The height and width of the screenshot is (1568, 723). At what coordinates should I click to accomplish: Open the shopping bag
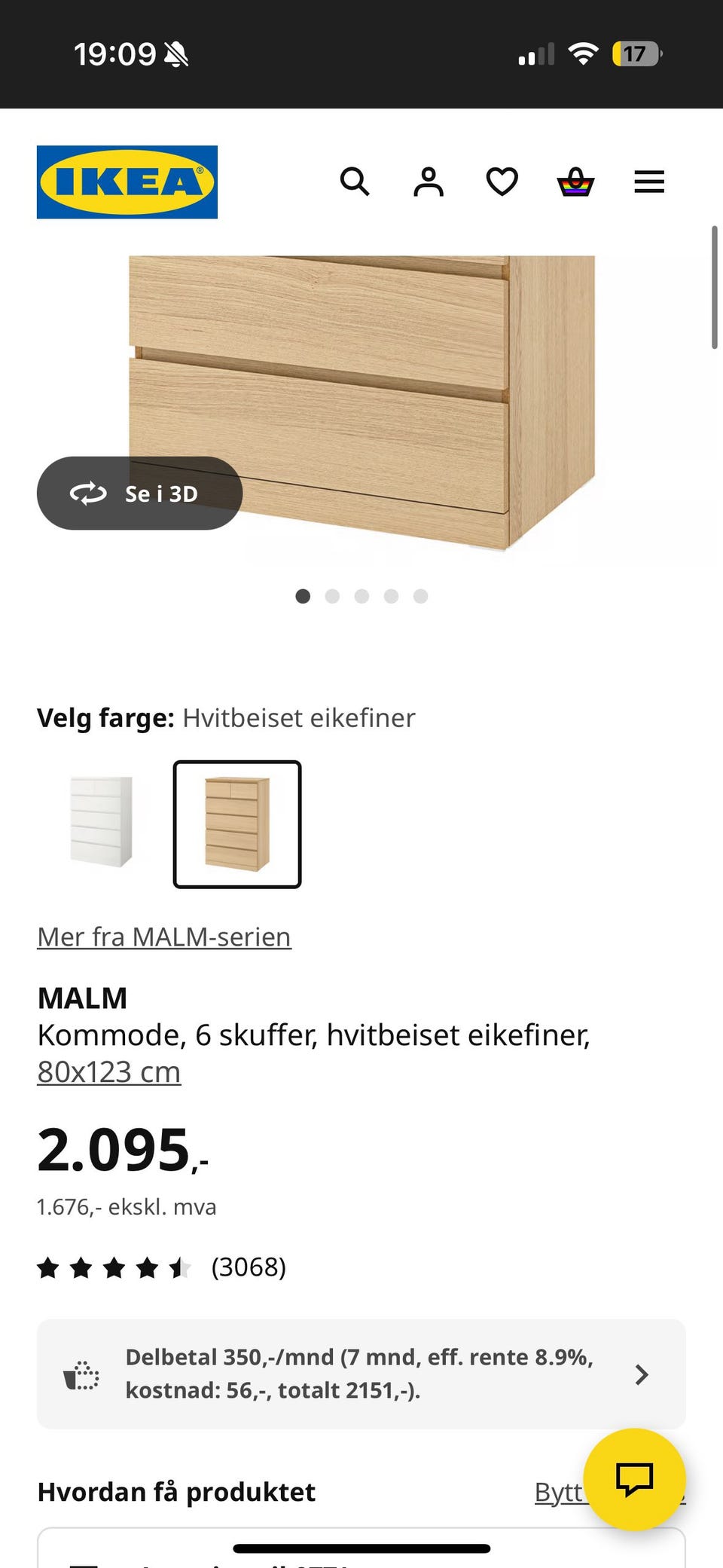click(x=575, y=182)
